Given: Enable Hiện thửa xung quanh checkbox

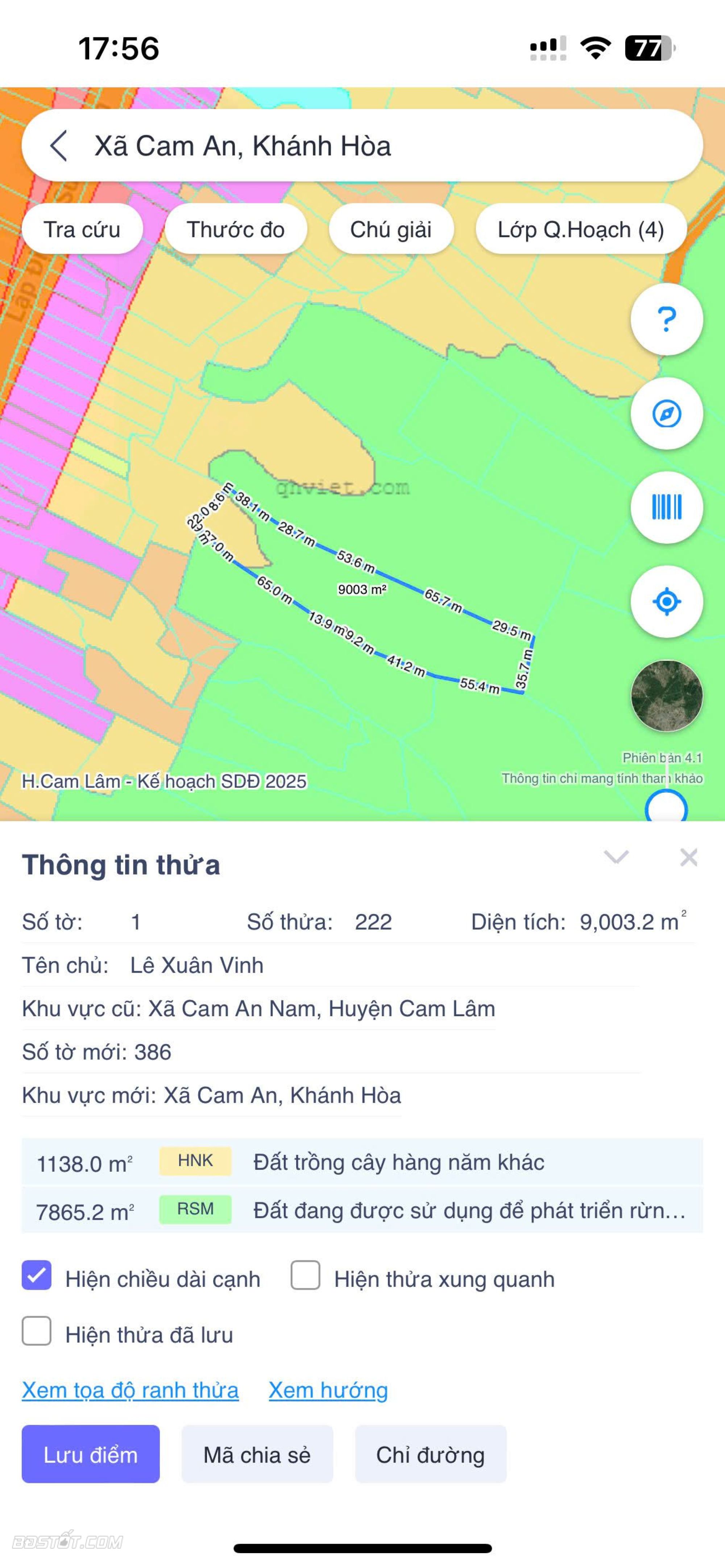Looking at the screenshot, I should pos(305,1275).
